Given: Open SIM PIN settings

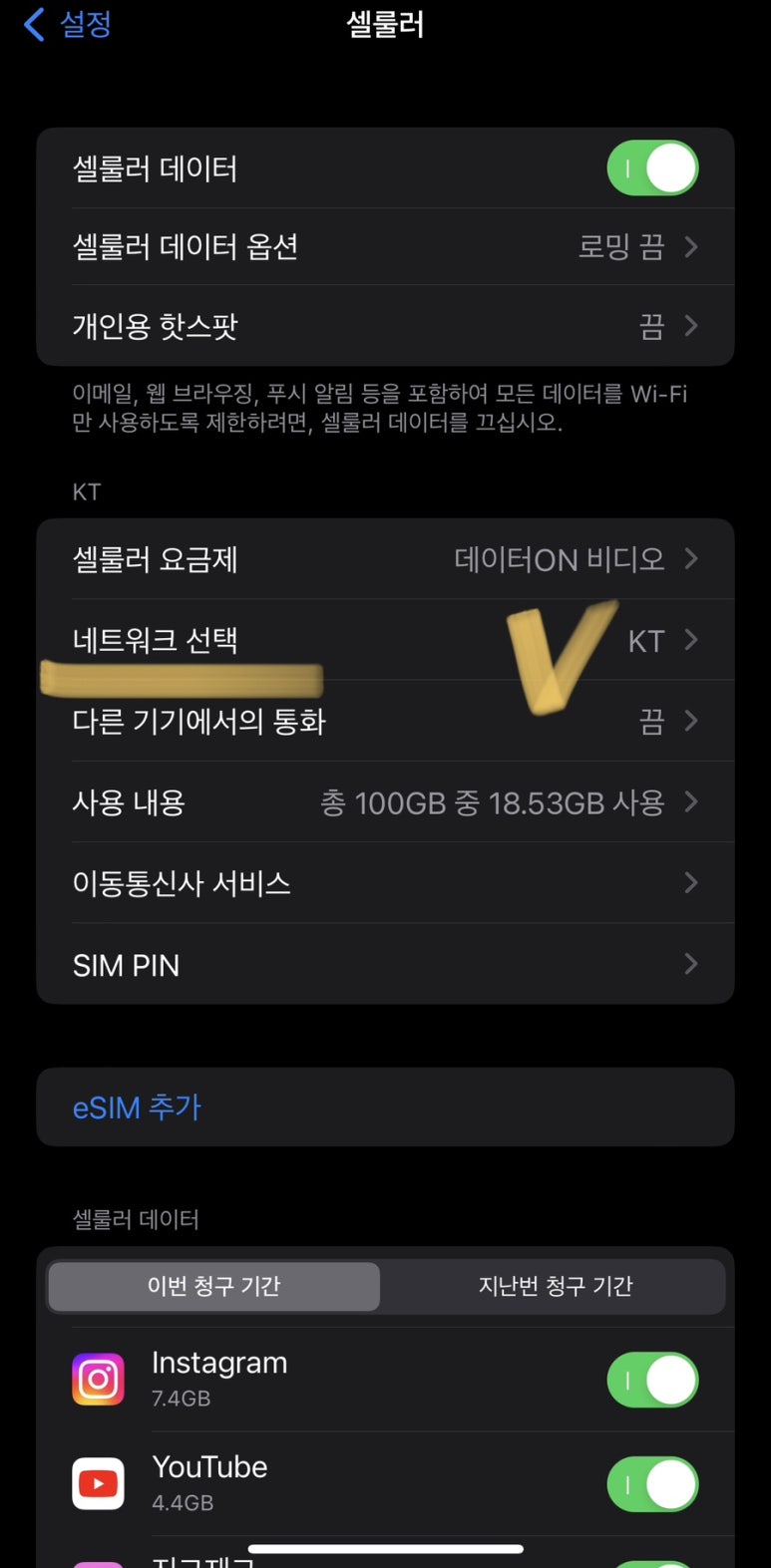Looking at the screenshot, I should pos(385,965).
